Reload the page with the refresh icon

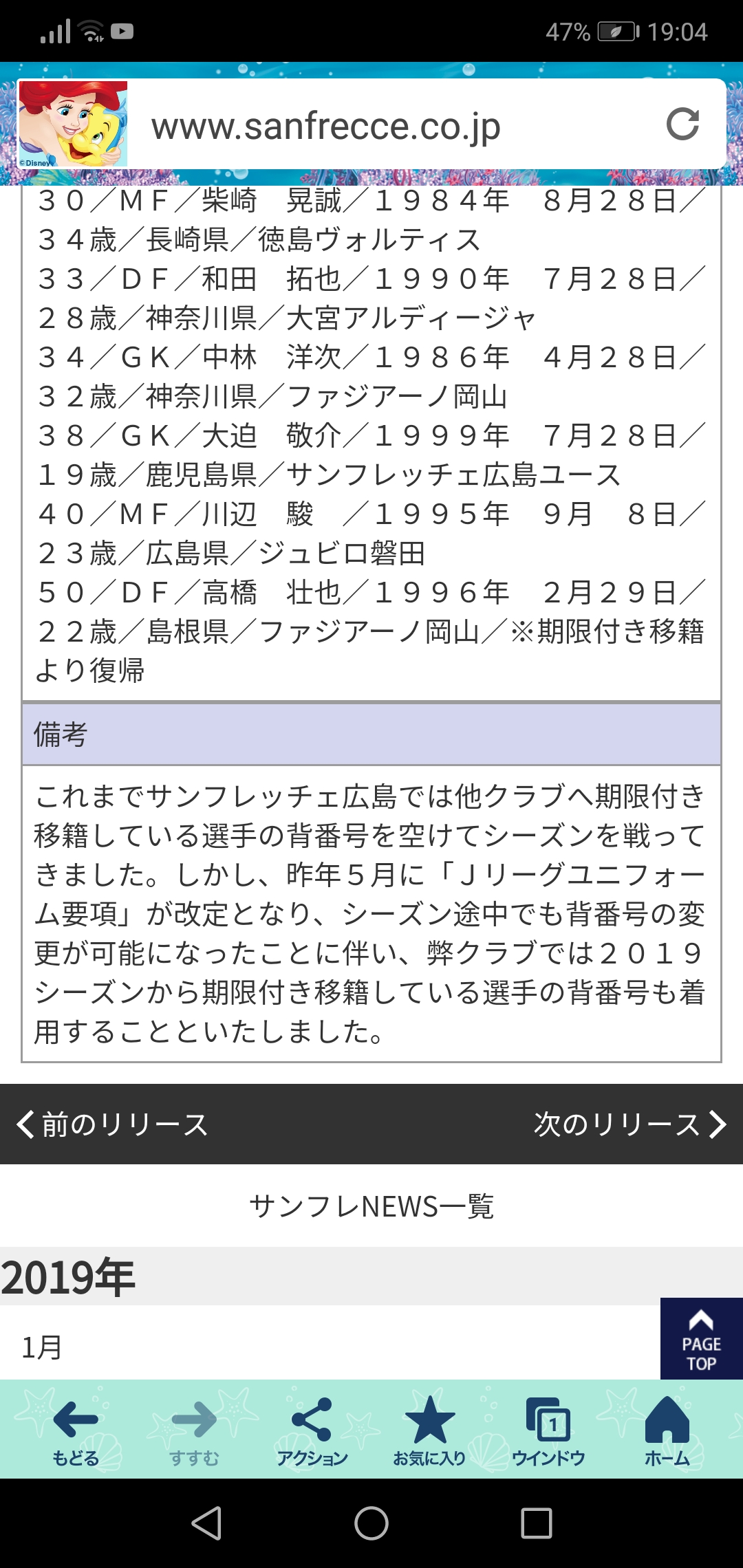pos(682,124)
